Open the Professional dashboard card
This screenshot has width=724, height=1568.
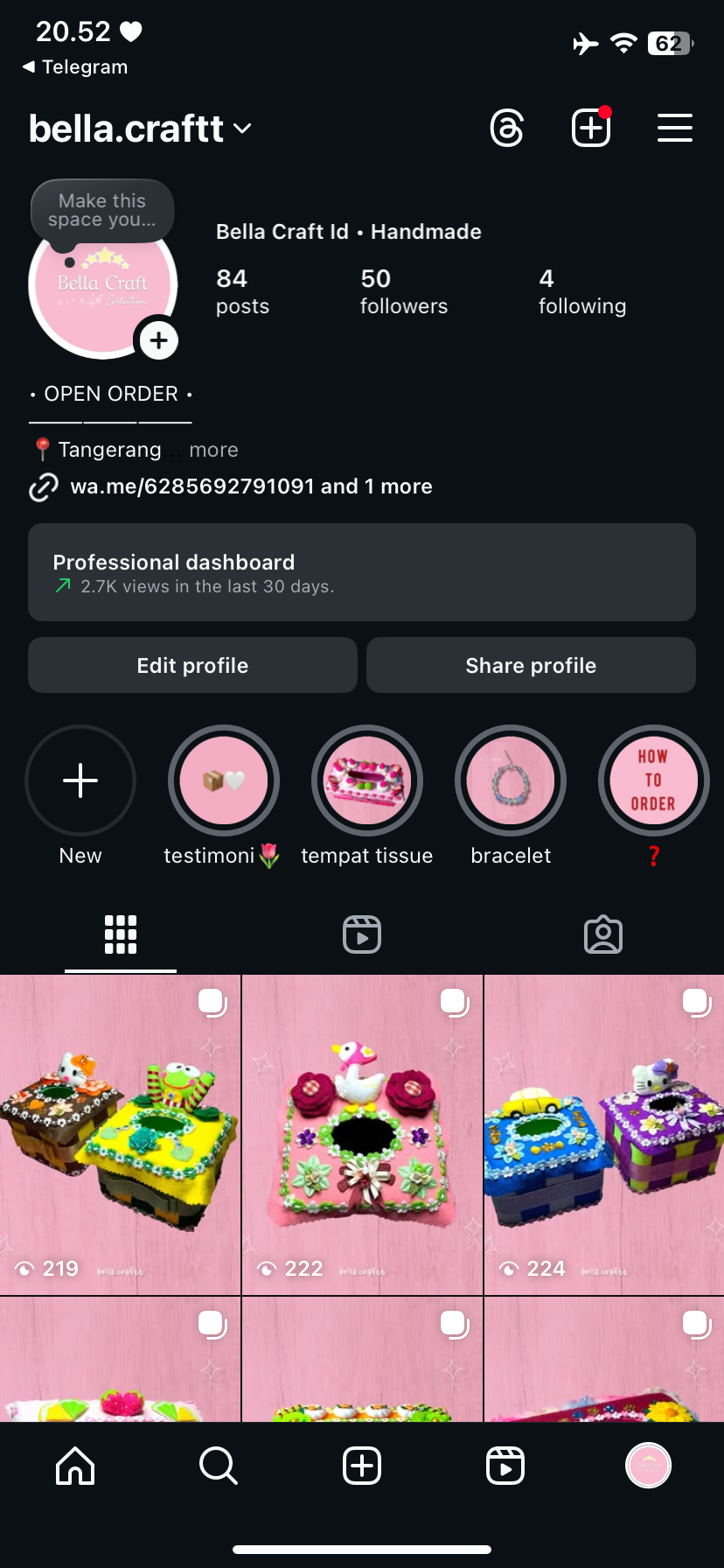[x=362, y=572]
